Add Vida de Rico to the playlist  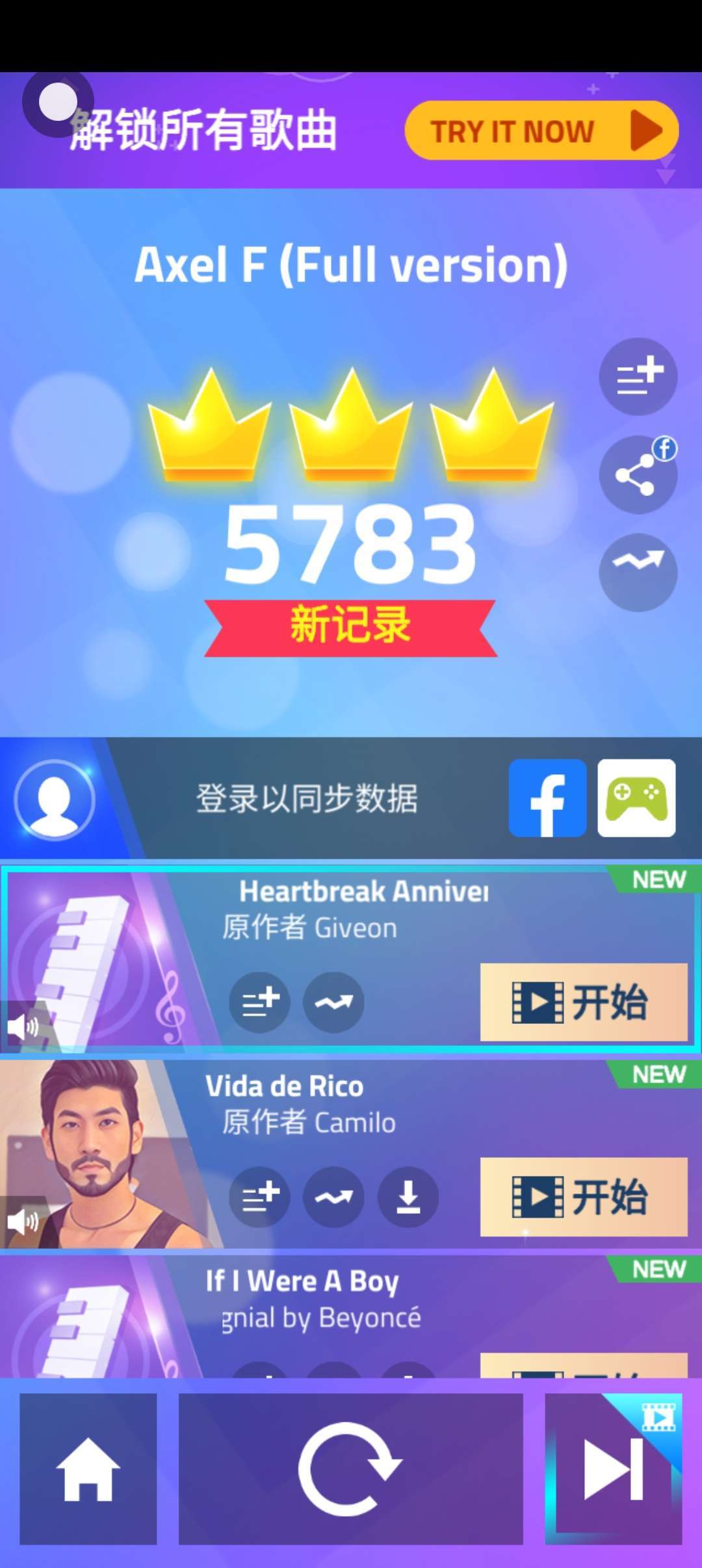point(260,1197)
